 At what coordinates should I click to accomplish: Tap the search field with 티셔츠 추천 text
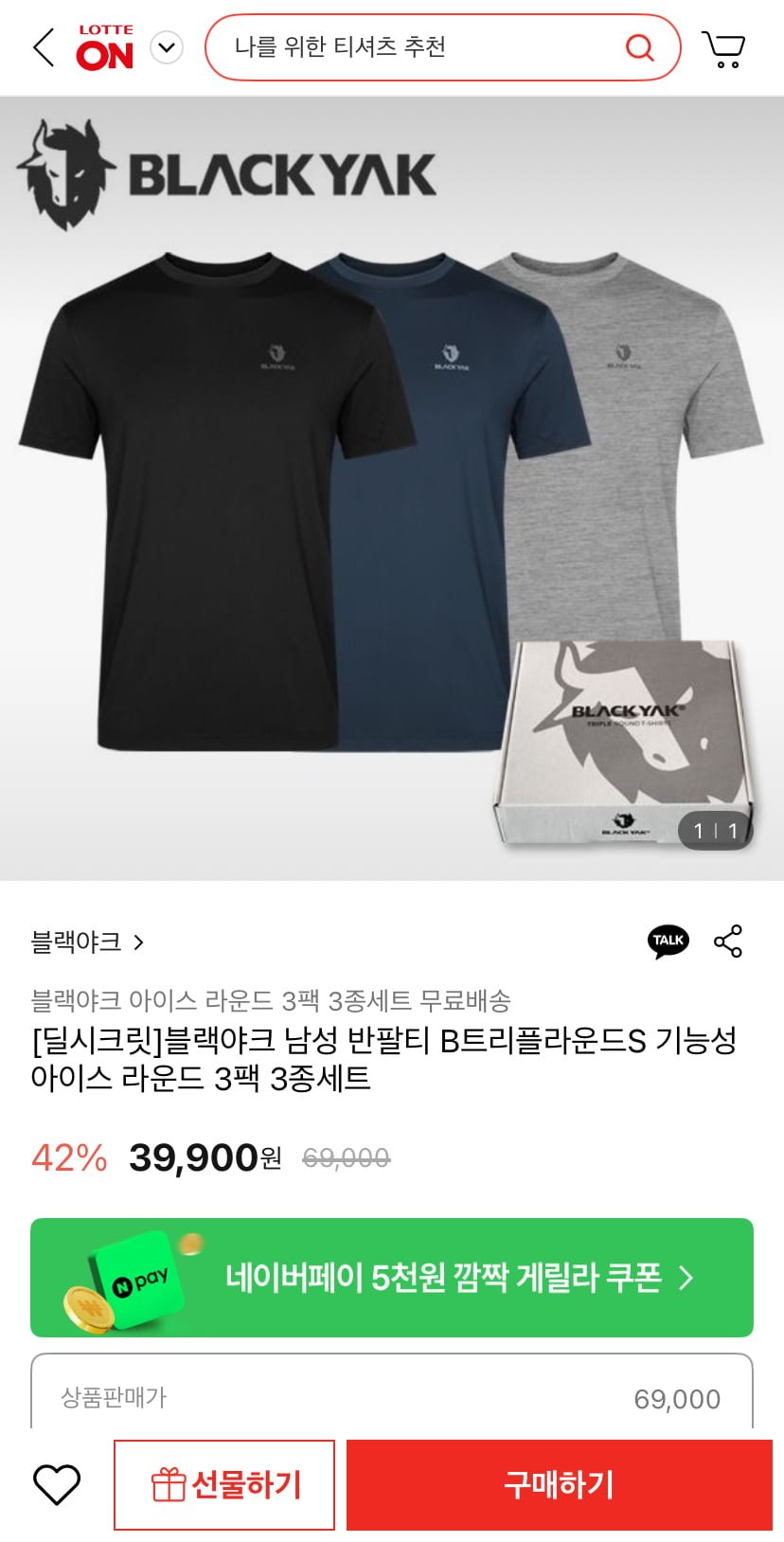417,47
